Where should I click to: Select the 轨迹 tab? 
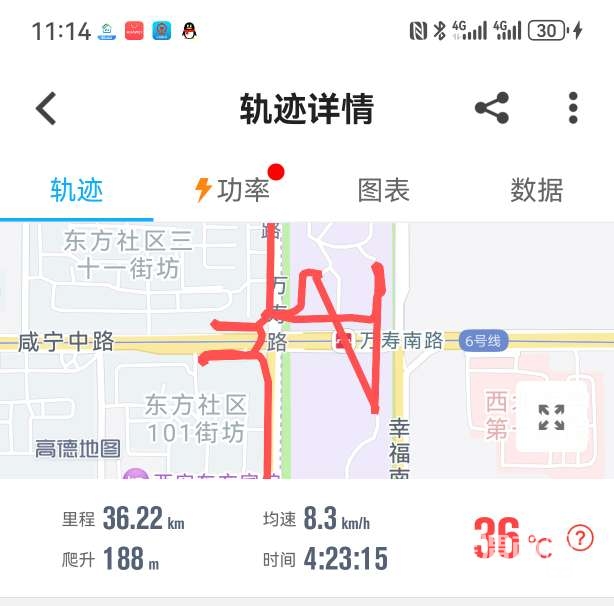click(x=77, y=190)
